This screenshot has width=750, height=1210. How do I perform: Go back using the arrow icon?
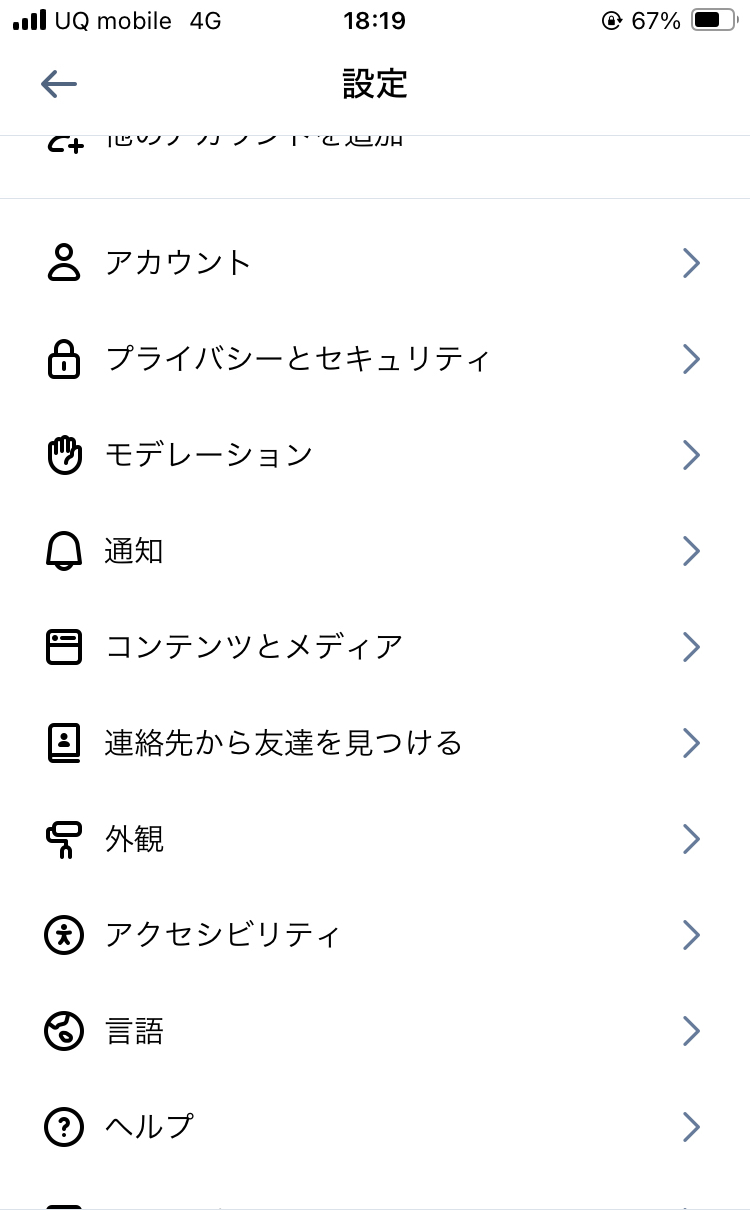click(x=59, y=84)
